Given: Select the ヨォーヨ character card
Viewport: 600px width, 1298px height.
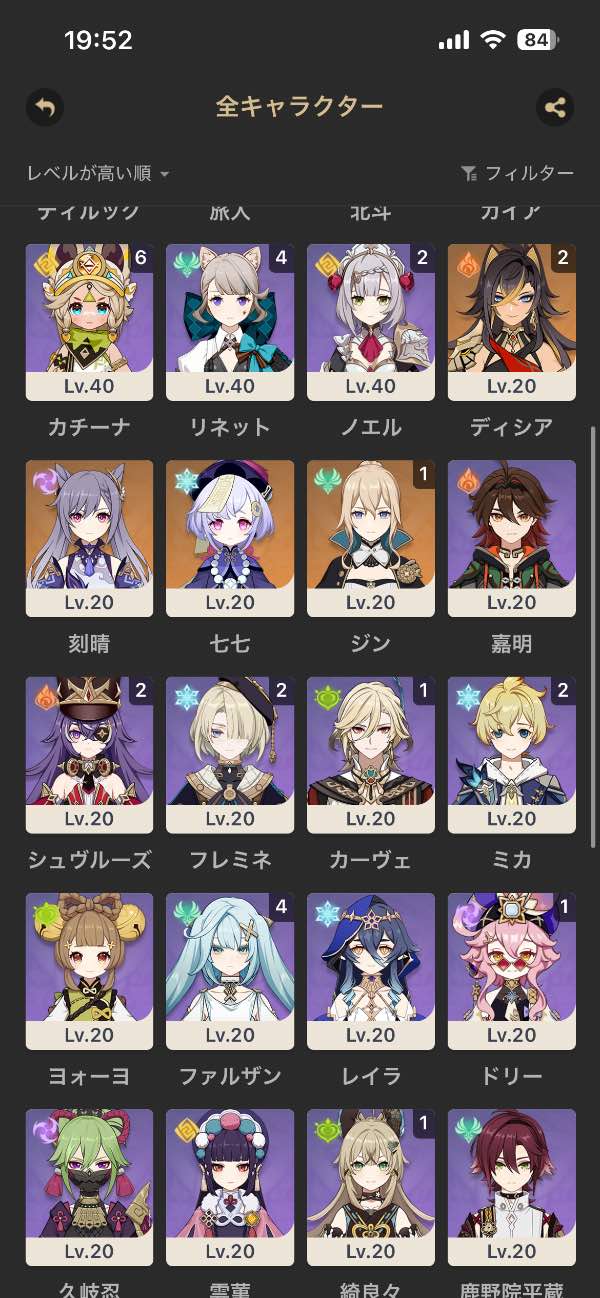Looking at the screenshot, I should pyautogui.click(x=89, y=970).
